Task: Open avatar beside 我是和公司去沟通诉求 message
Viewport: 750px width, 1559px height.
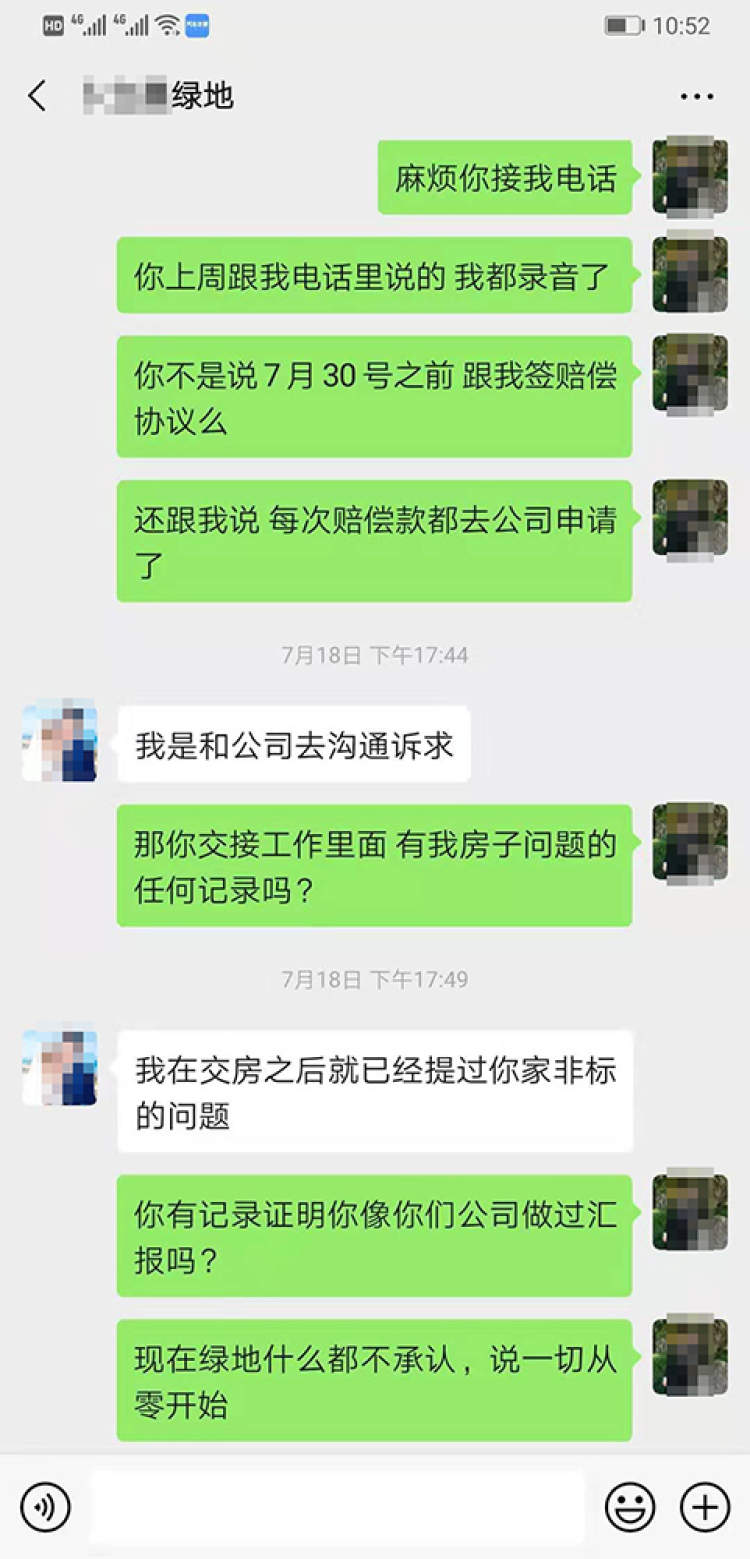Action: click(60, 742)
